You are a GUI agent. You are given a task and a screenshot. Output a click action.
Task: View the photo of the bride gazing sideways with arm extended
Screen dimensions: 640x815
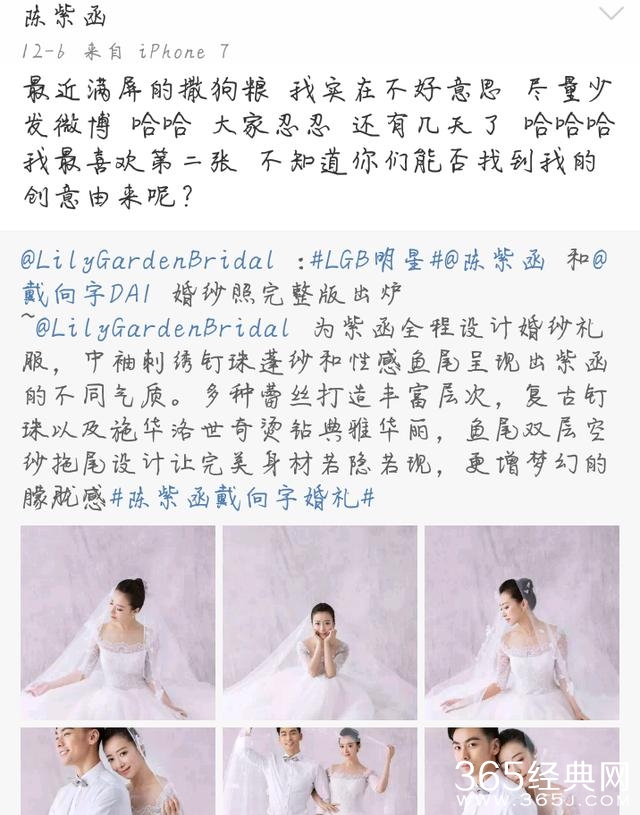pos(118,622)
